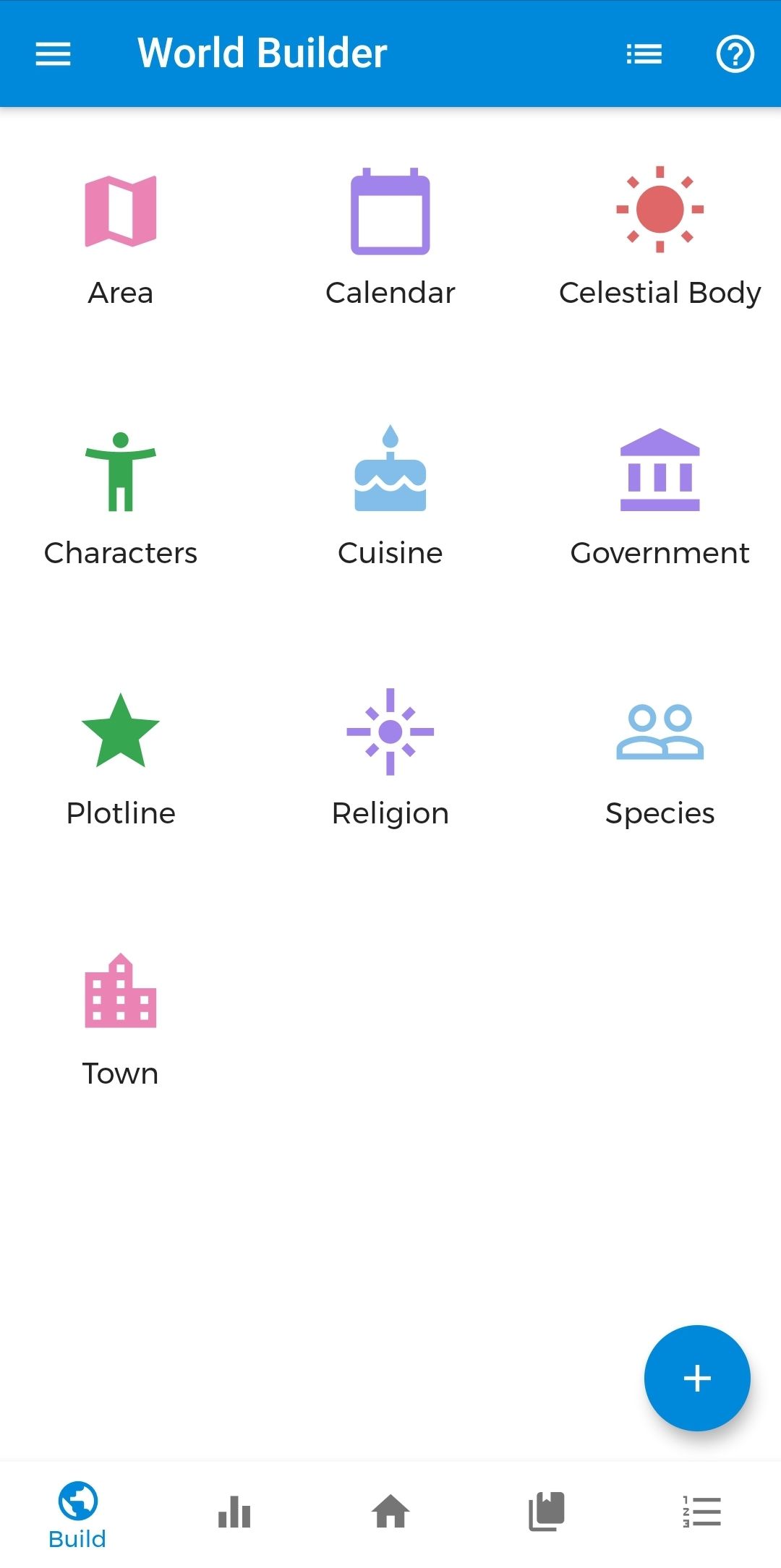Open the hamburger drawer menu
The height and width of the screenshot is (1568, 781).
pyautogui.click(x=53, y=54)
